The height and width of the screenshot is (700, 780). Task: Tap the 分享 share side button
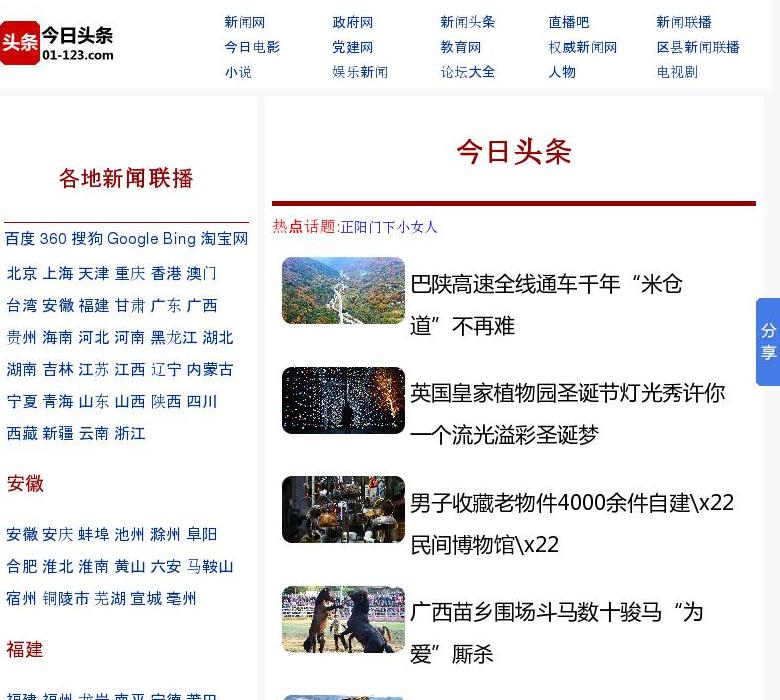(767, 341)
